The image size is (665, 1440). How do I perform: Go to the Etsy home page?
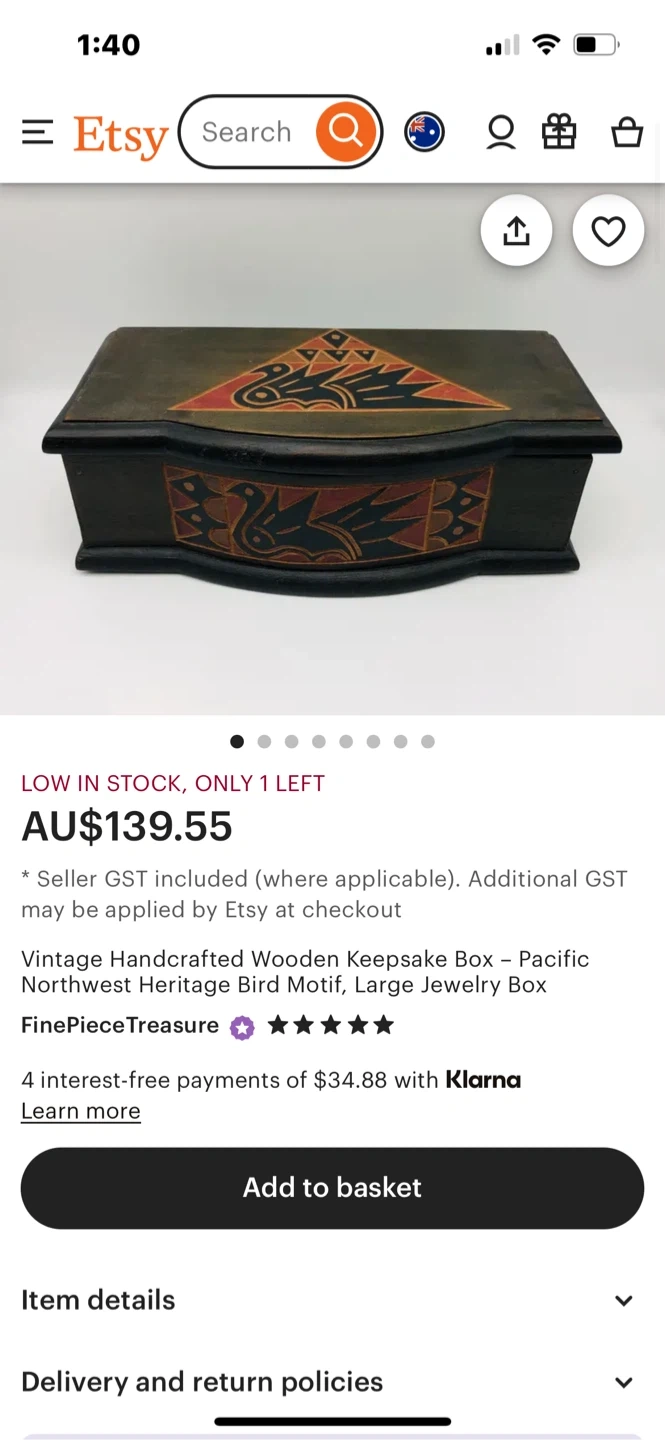click(x=120, y=134)
